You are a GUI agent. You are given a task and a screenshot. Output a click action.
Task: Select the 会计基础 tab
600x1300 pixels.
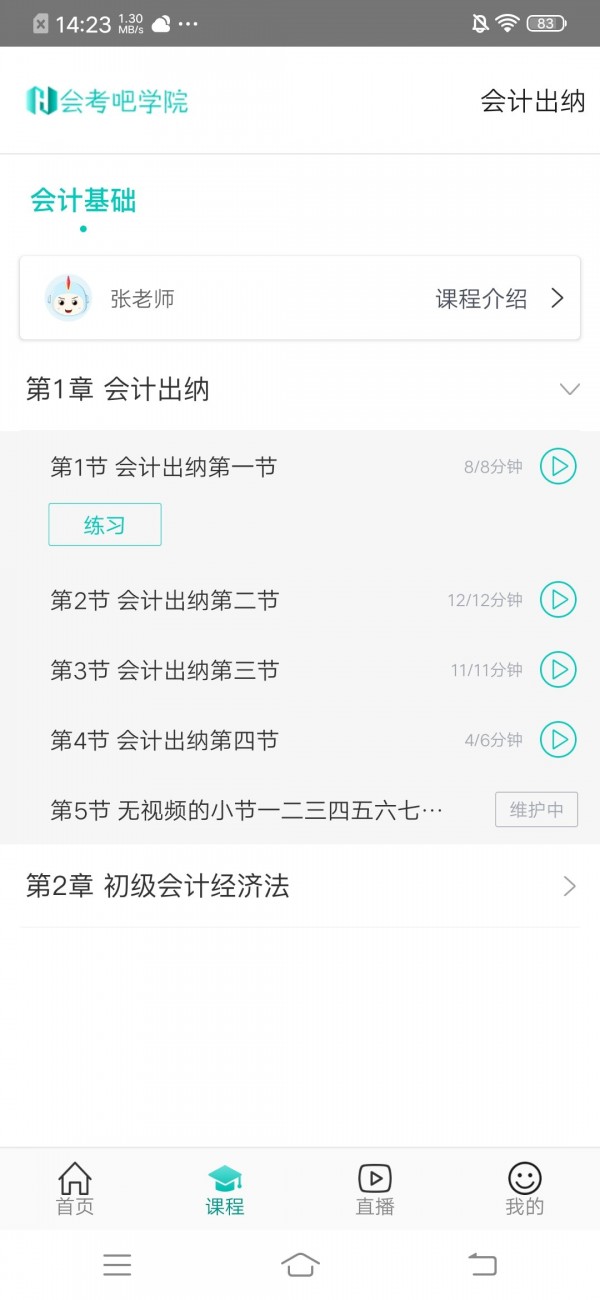click(x=83, y=201)
